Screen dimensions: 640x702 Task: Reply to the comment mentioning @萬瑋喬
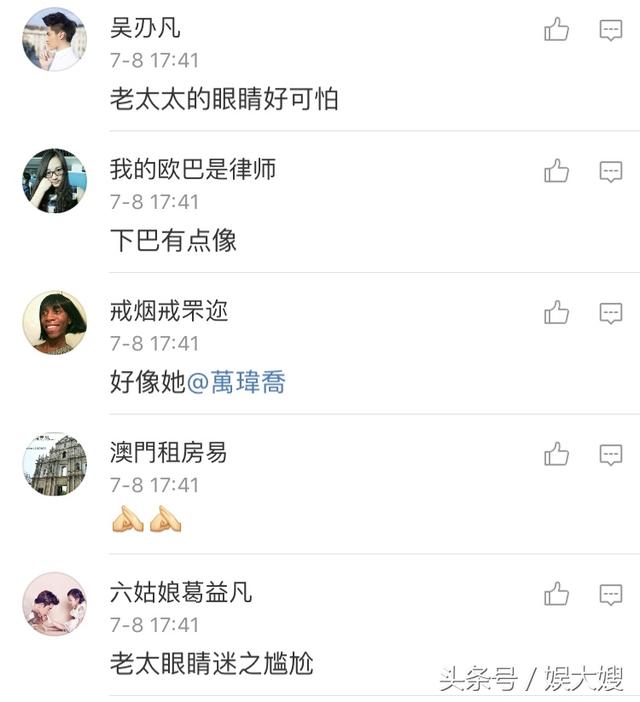tap(611, 313)
